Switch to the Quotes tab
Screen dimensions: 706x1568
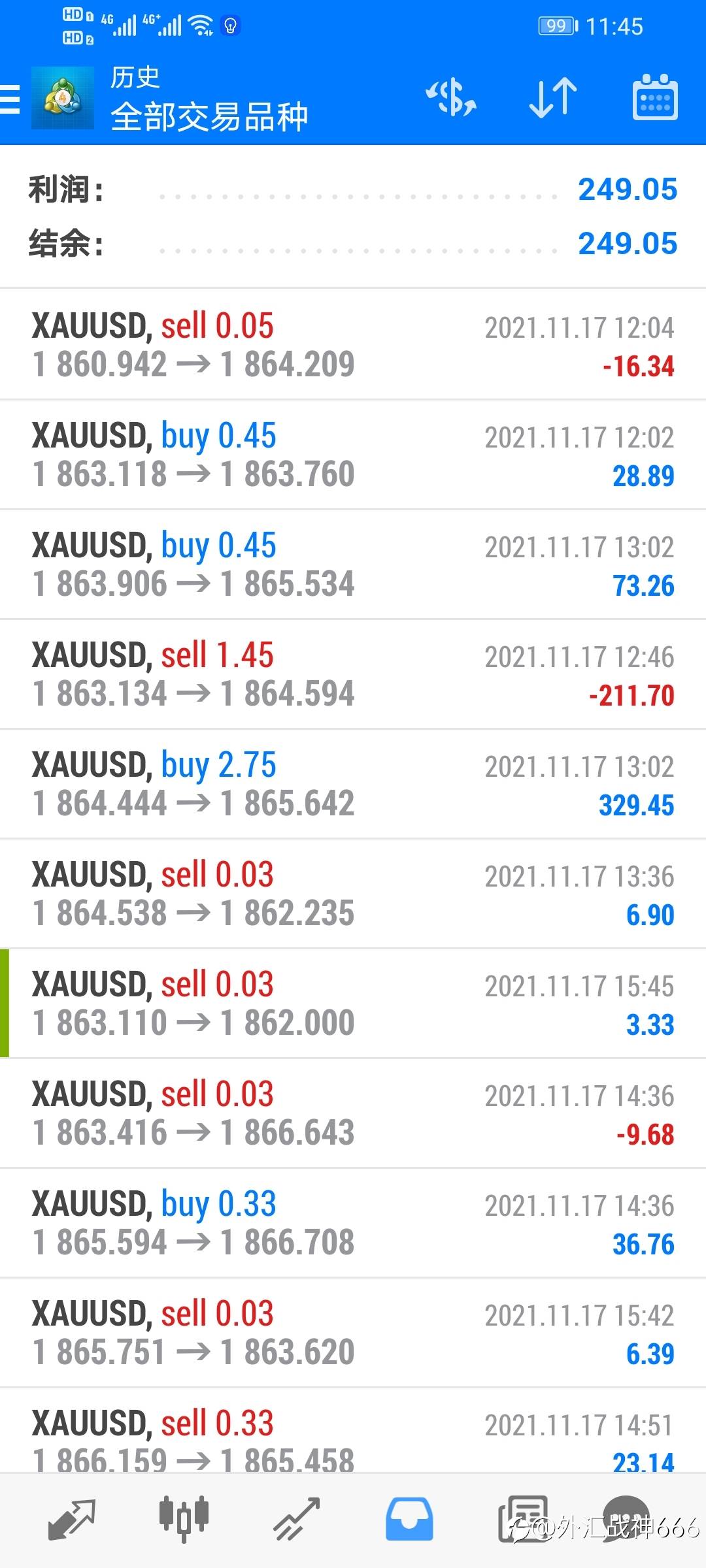pos(72,1520)
